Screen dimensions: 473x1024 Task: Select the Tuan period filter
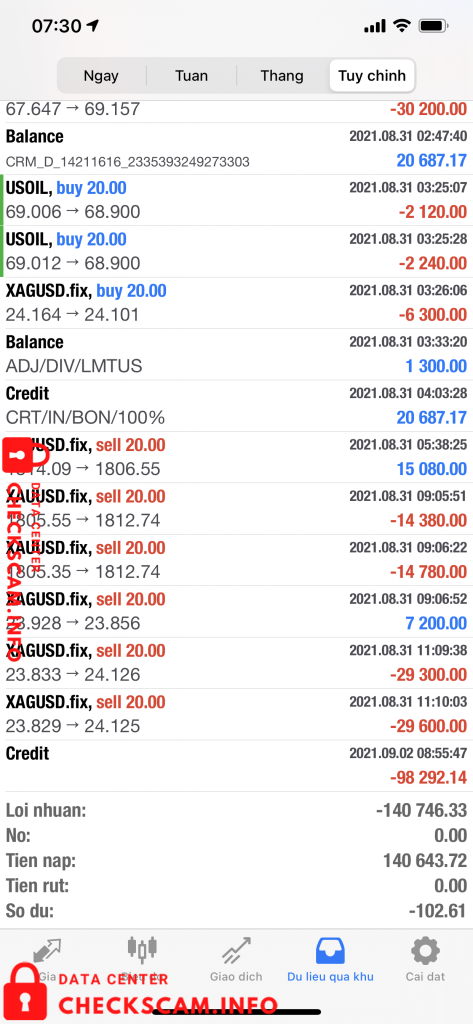(191, 76)
